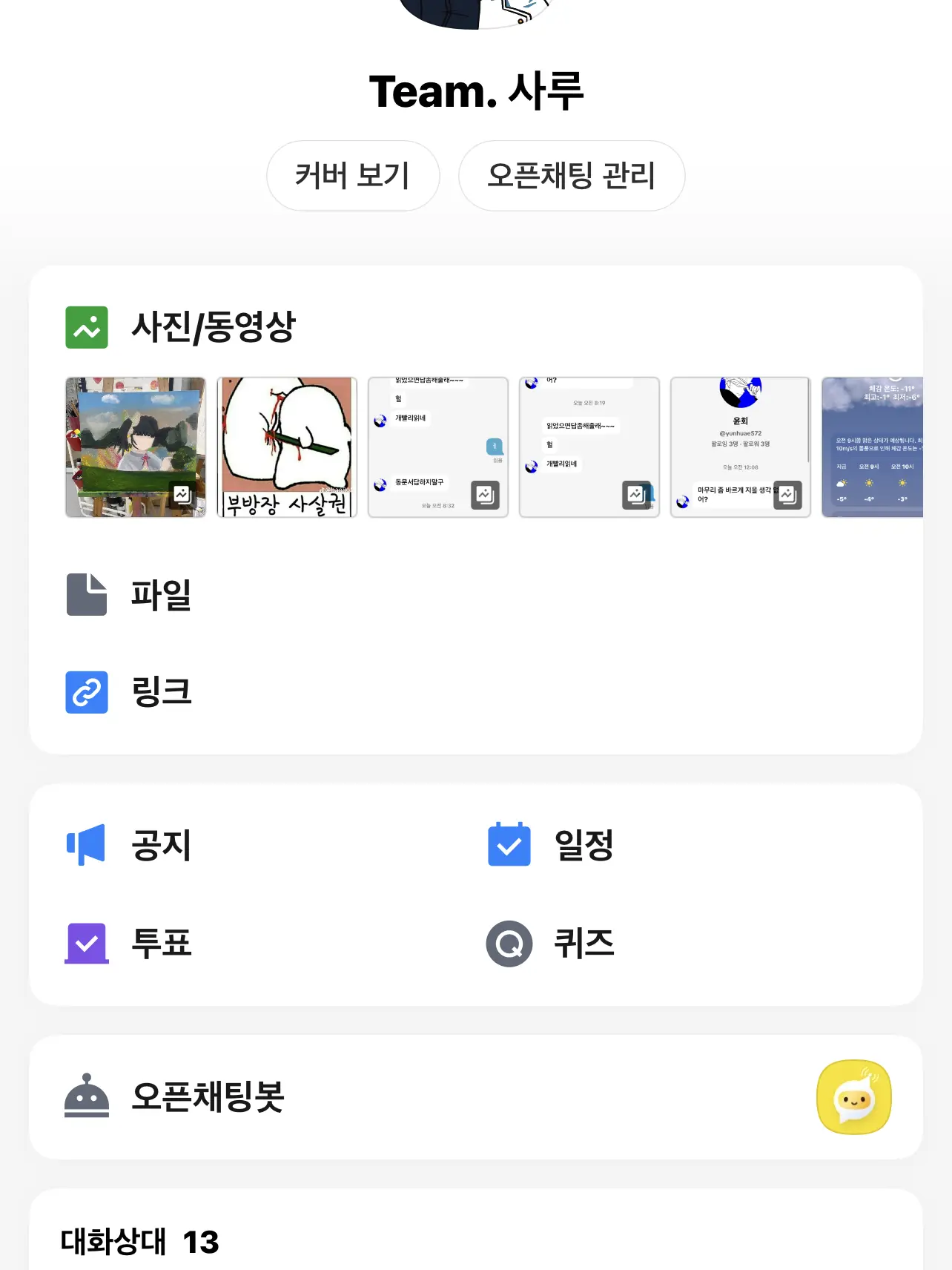
Task: Open the 공지 announcement menu row
Action: (x=162, y=845)
